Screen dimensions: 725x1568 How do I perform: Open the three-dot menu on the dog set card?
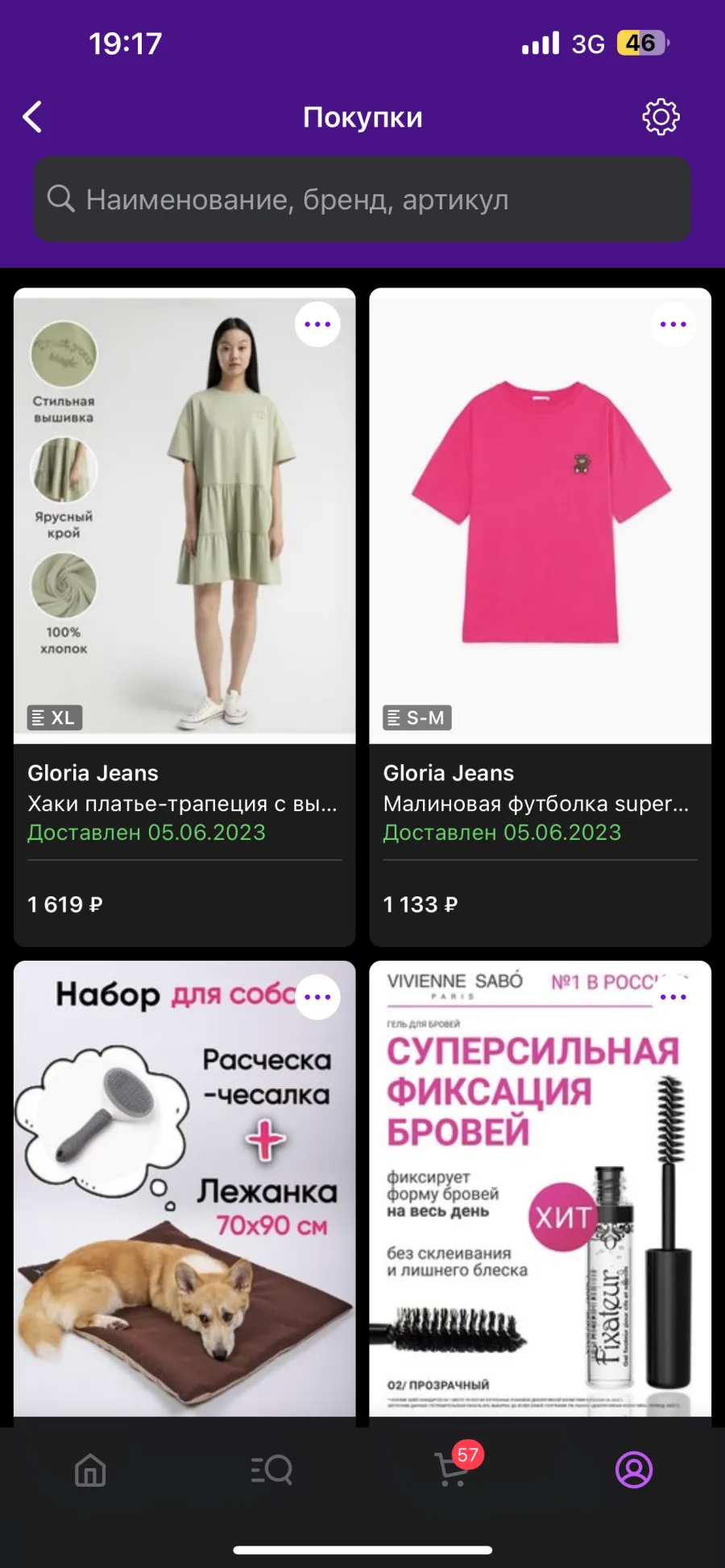(317, 997)
